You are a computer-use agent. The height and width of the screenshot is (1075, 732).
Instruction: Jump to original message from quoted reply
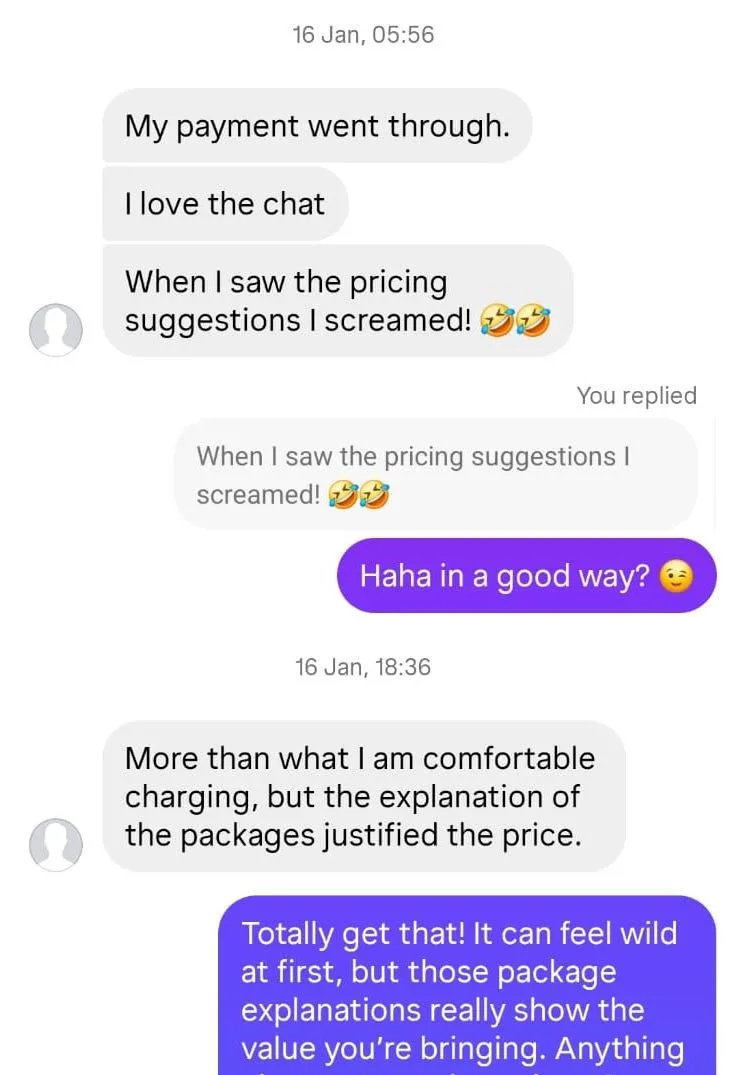click(x=435, y=474)
